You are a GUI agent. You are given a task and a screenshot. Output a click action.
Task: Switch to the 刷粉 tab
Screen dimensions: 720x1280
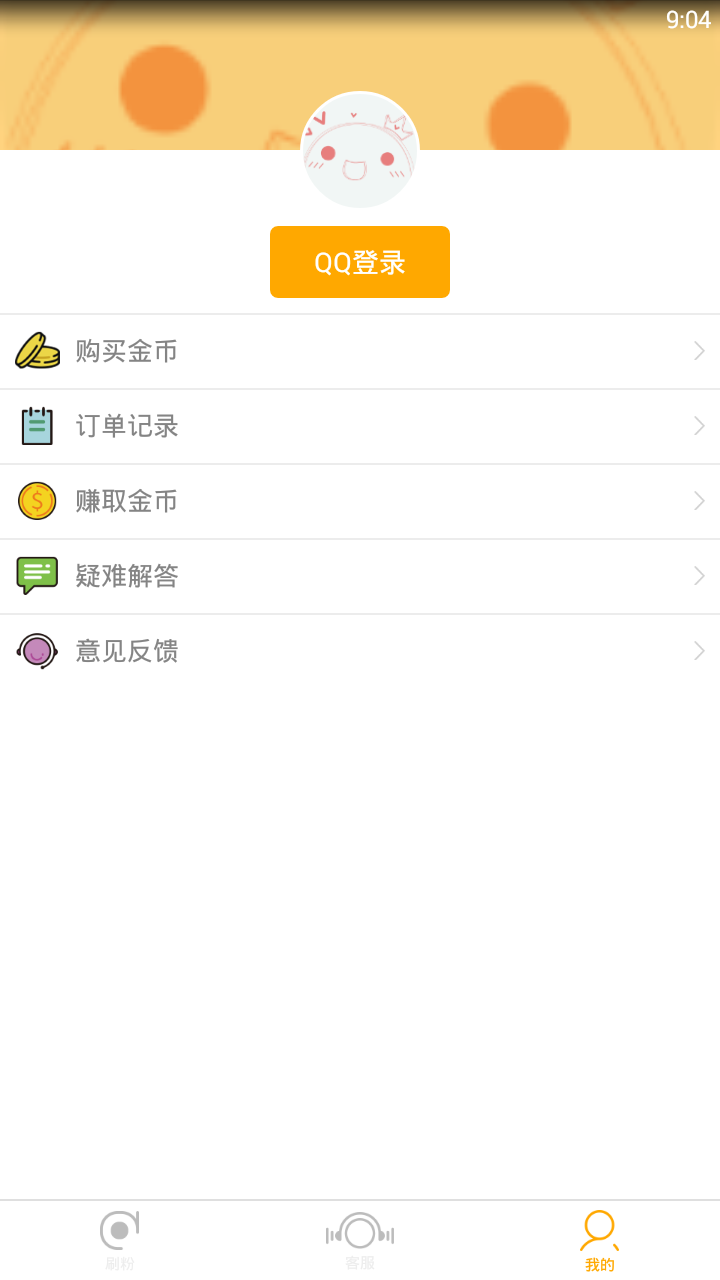[120, 1240]
